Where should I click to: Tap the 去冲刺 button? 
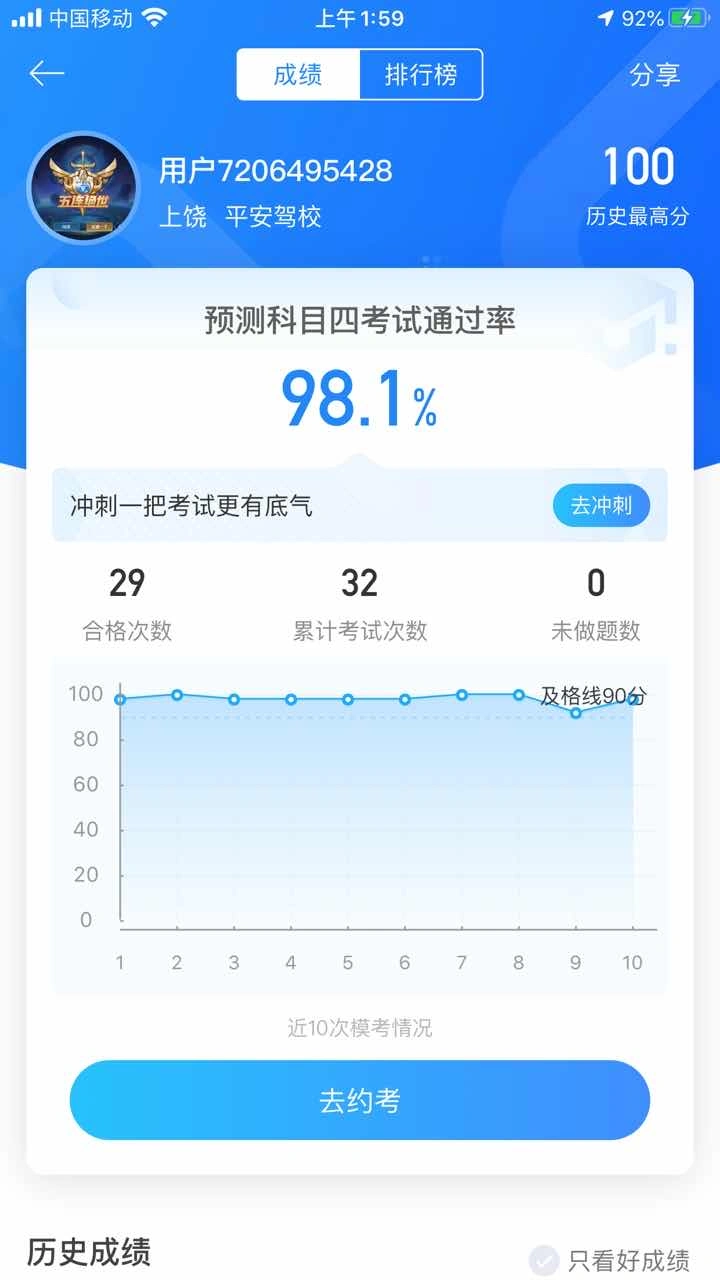coord(601,506)
